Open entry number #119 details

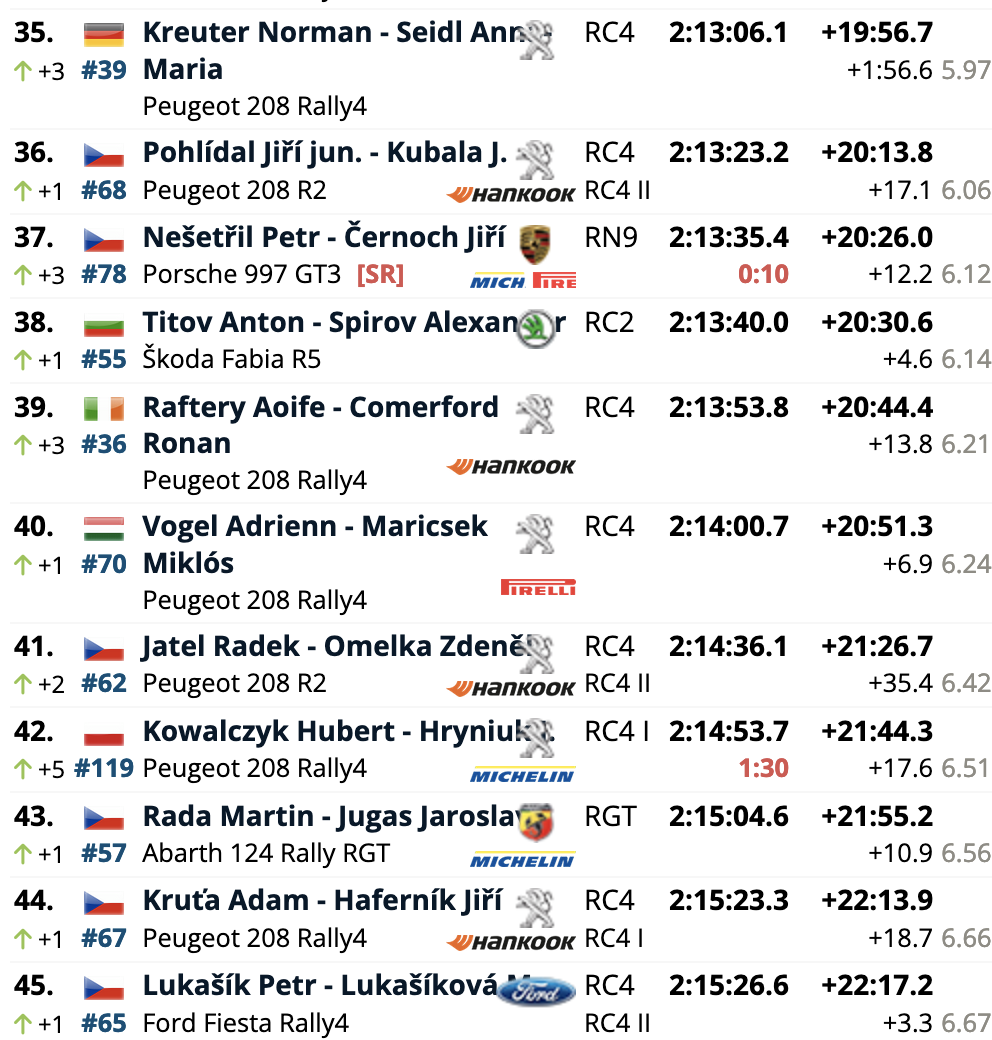coord(105,769)
